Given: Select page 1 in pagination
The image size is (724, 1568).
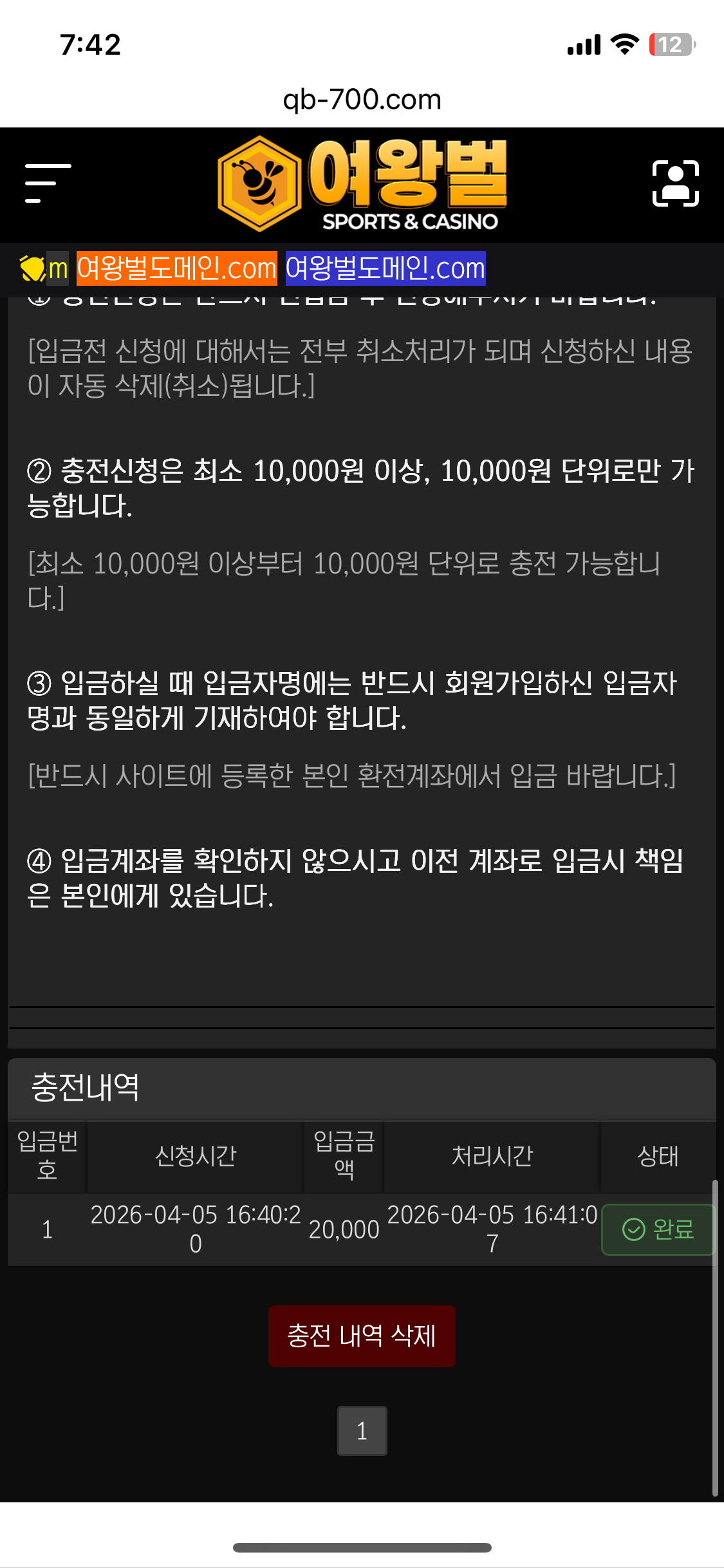Looking at the screenshot, I should click(x=362, y=1430).
